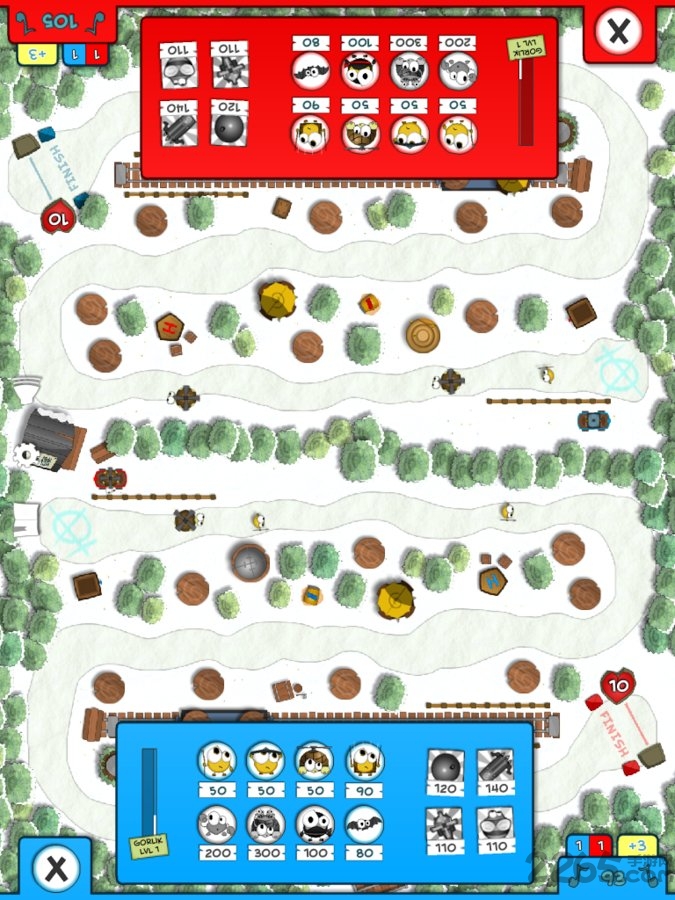
Task: Close the red player's shop panel
Action: [619, 32]
